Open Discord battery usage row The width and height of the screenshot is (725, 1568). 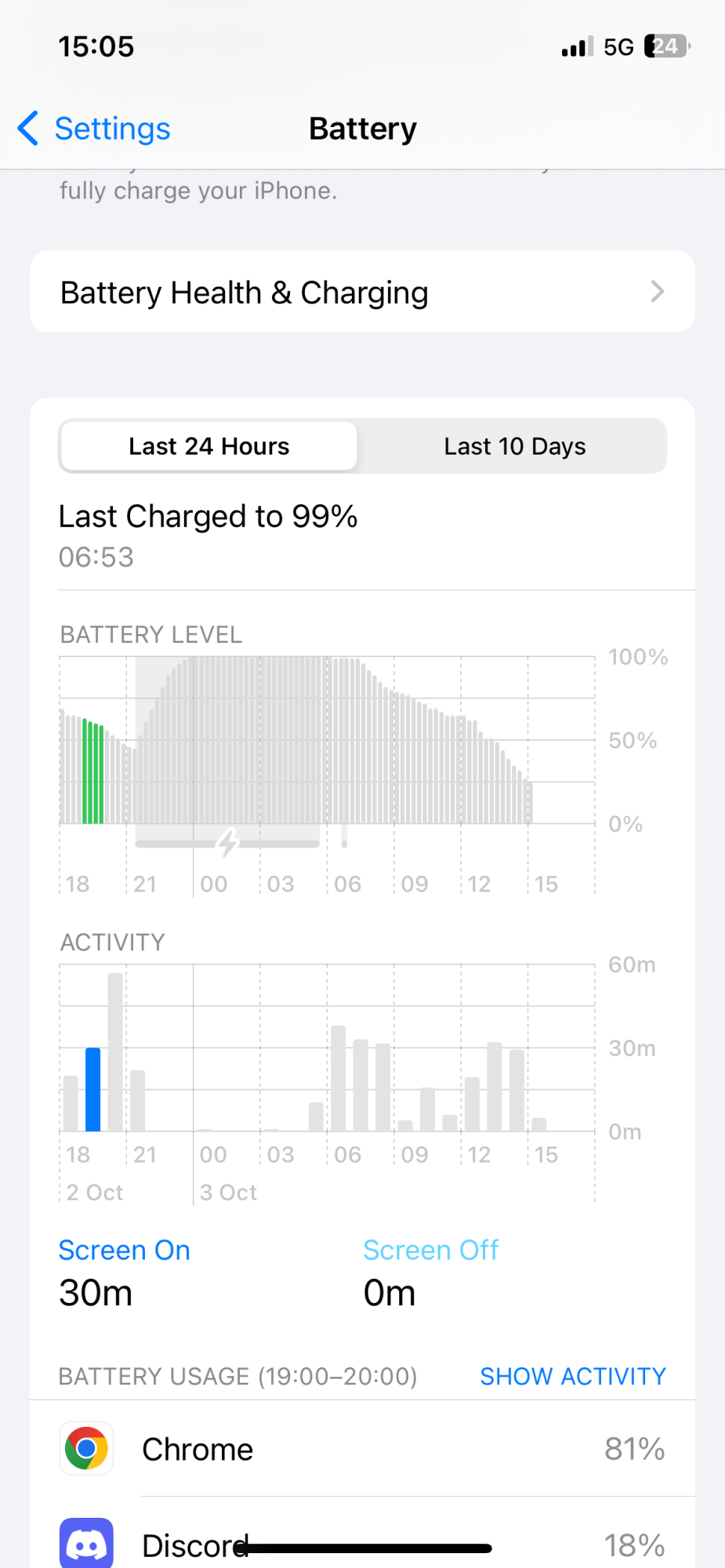pyautogui.click(x=362, y=1543)
